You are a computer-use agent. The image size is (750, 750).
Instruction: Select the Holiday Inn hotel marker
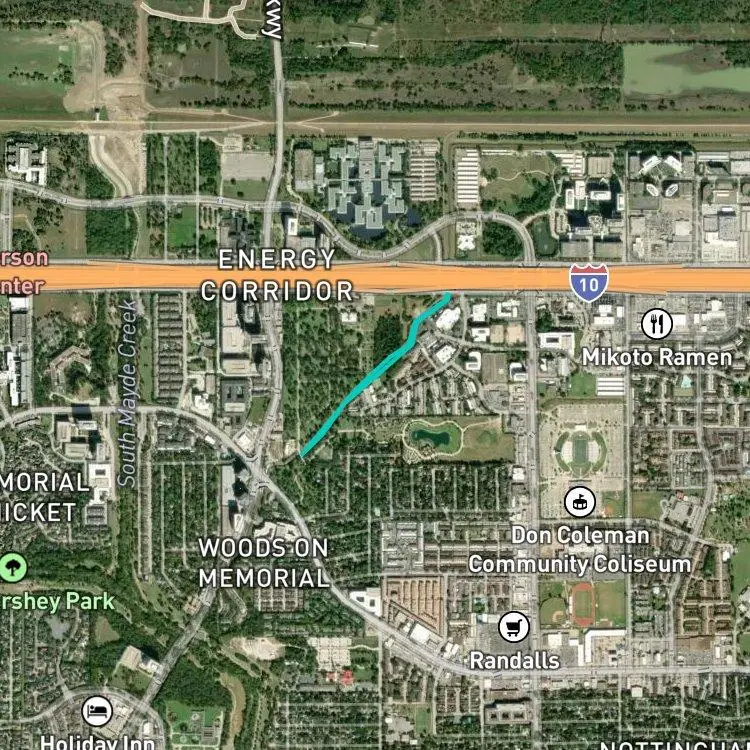click(97, 711)
